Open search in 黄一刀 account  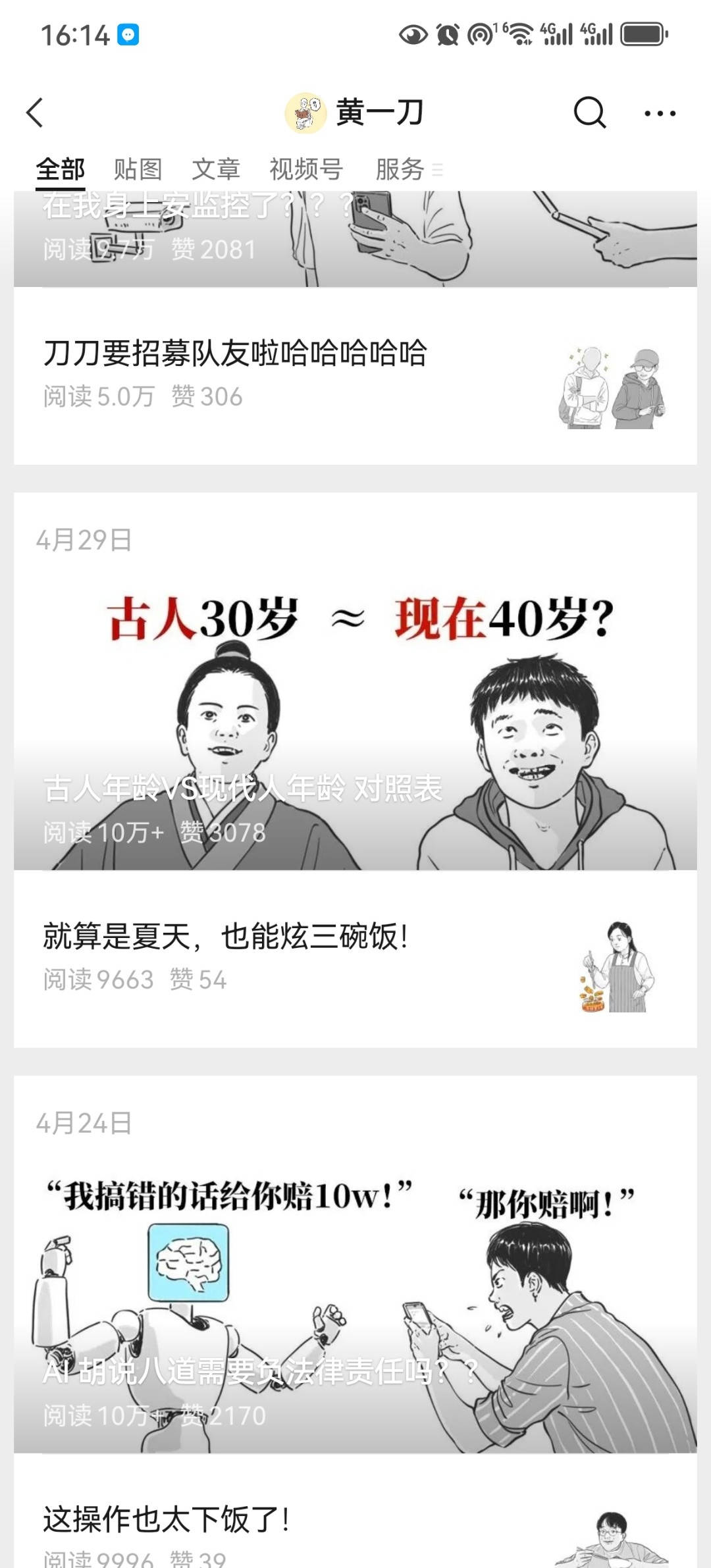pyautogui.click(x=589, y=113)
